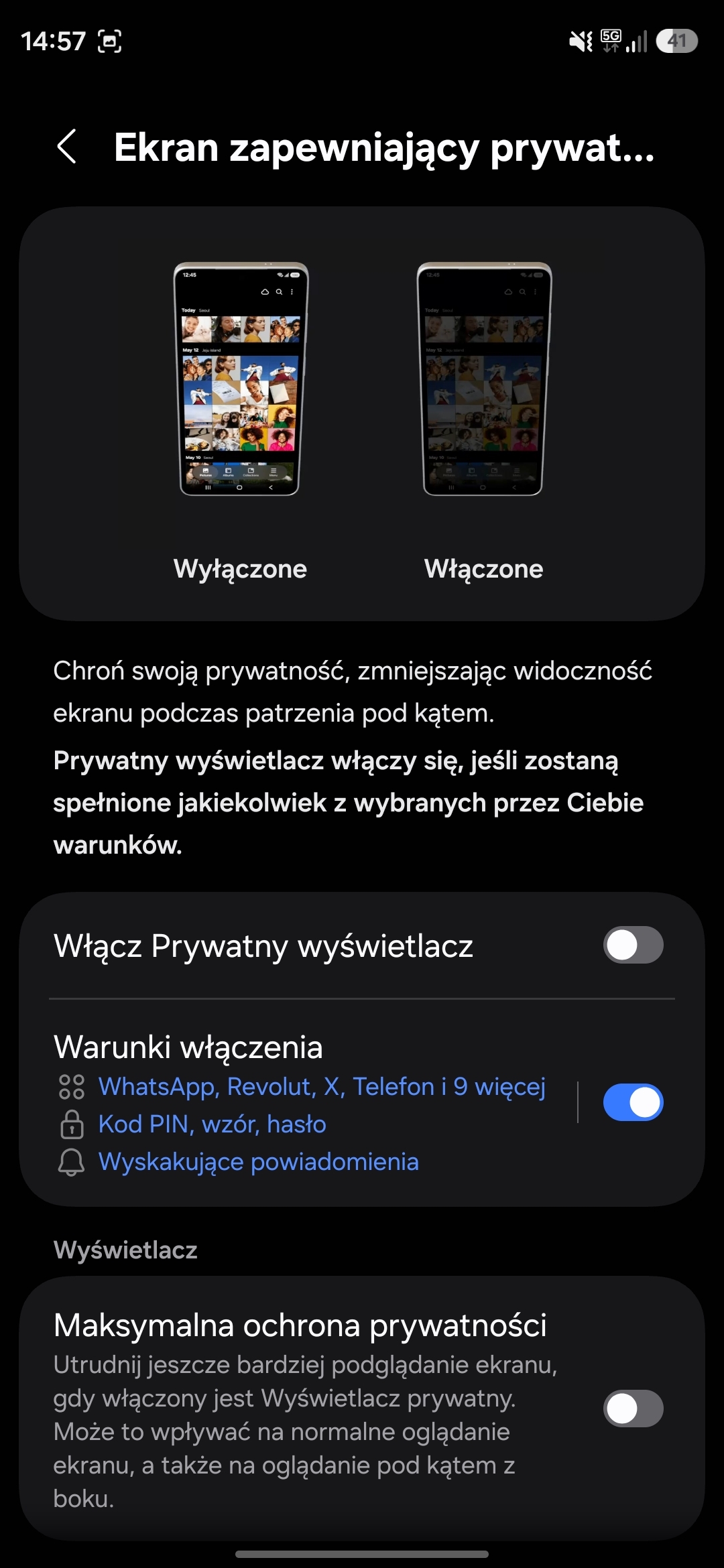
Task: Go back from the privacy screen settings
Action: pyautogui.click(x=67, y=147)
